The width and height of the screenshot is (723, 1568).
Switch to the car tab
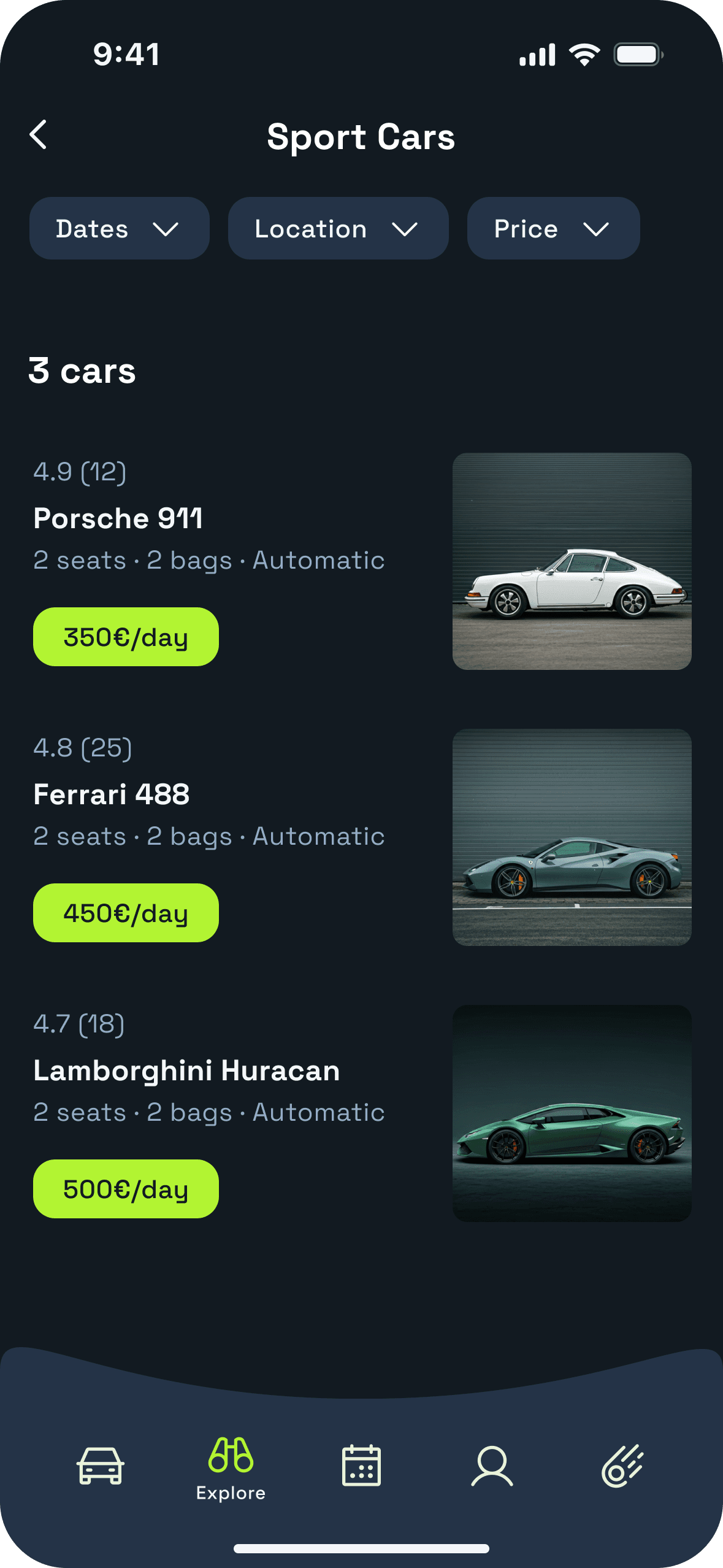101,1466
